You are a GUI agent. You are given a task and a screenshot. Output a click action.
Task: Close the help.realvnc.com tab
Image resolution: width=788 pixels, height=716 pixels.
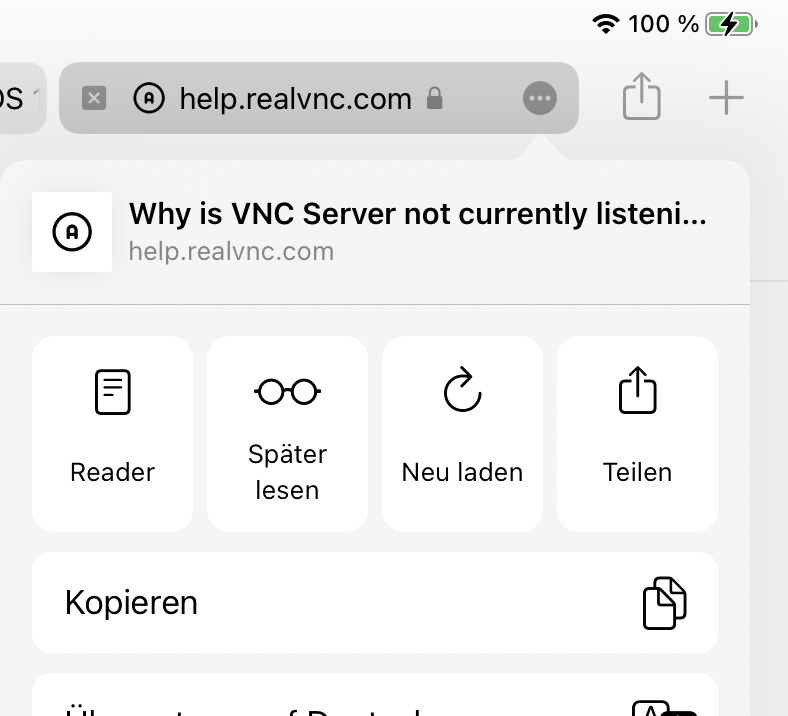94,98
